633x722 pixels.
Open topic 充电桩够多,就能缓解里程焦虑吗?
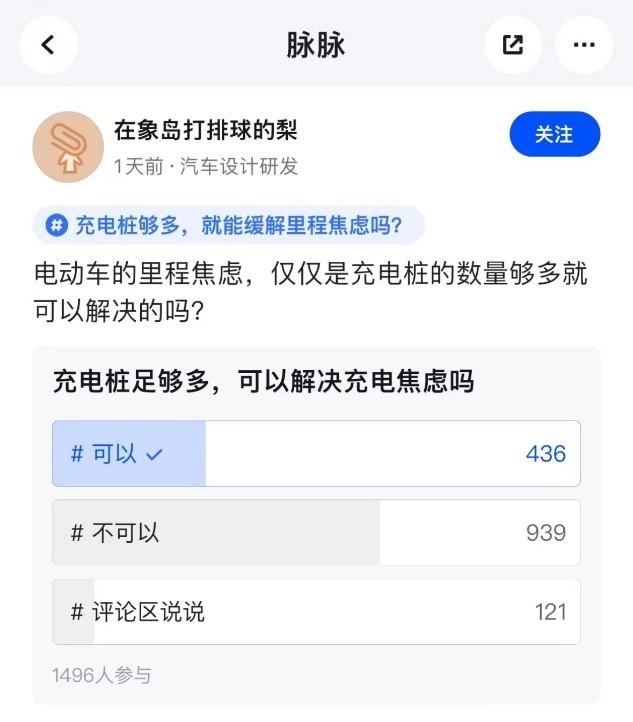tap(229, 225)
